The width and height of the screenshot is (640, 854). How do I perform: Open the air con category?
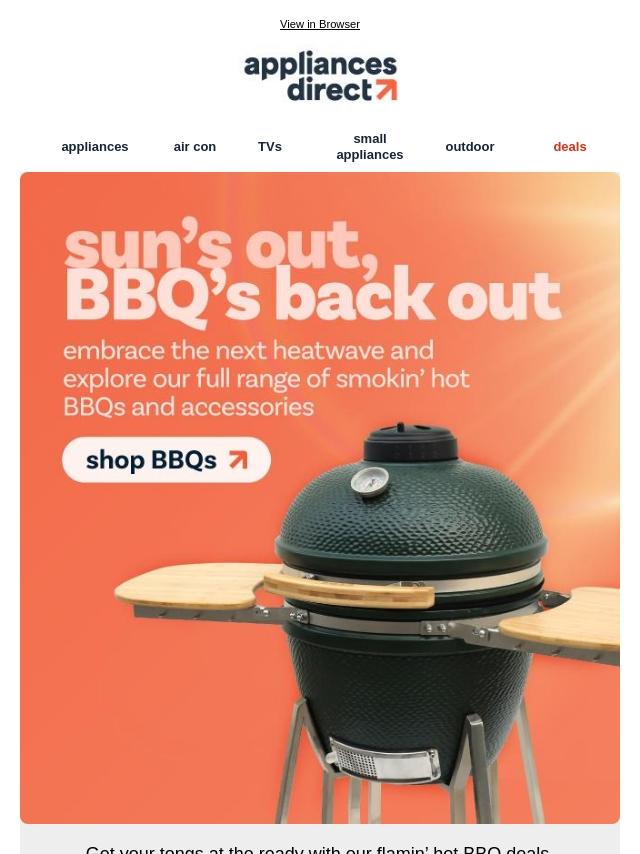(194, 147)
